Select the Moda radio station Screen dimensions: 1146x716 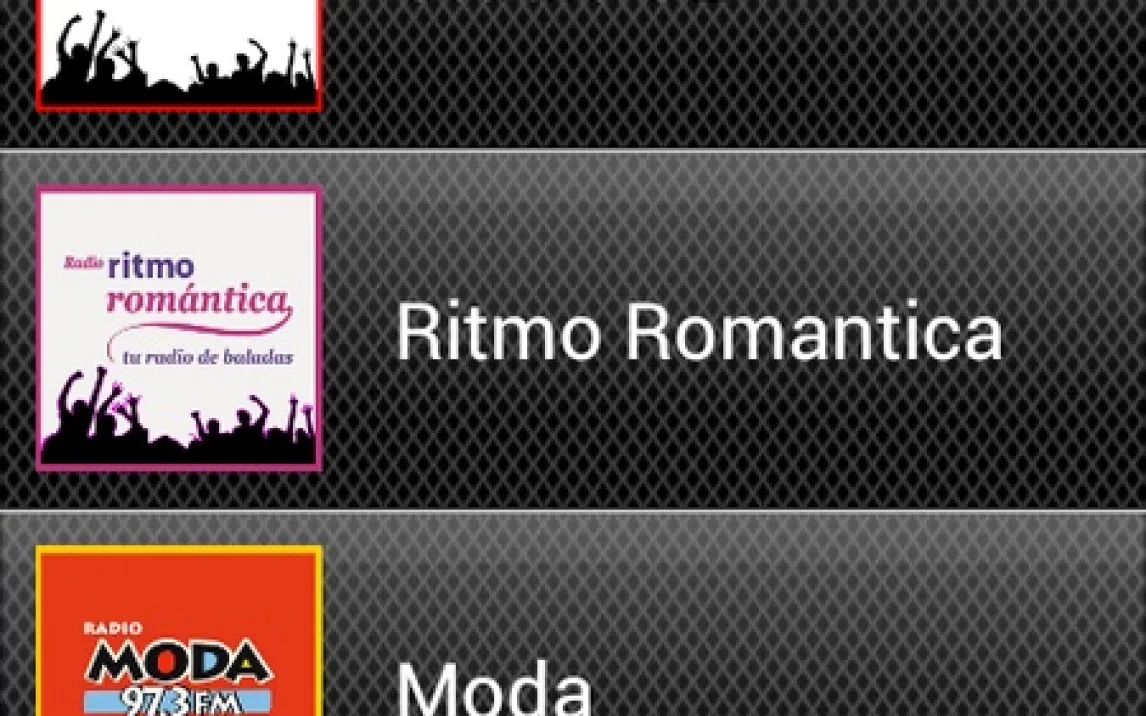(494, 686)
